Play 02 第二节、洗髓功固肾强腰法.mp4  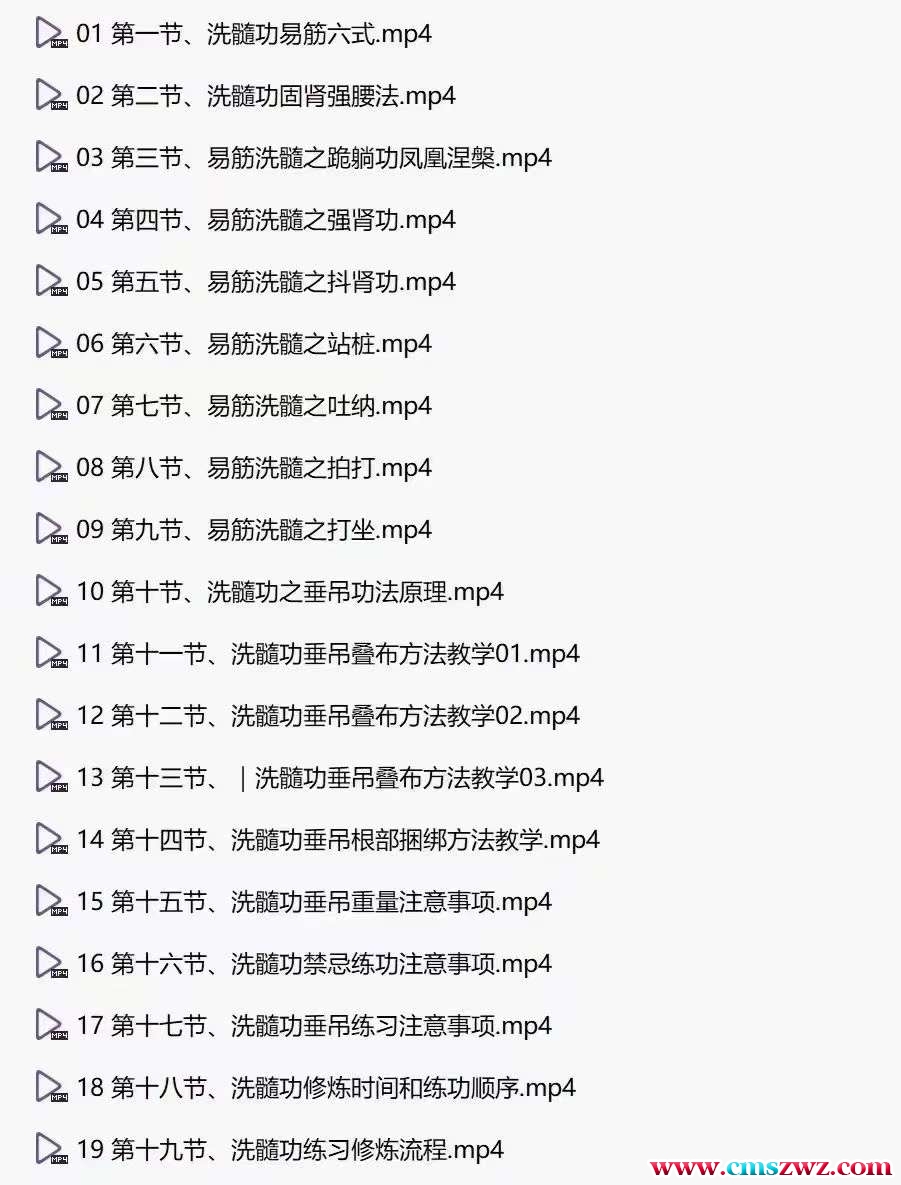(x=266, y=96)
